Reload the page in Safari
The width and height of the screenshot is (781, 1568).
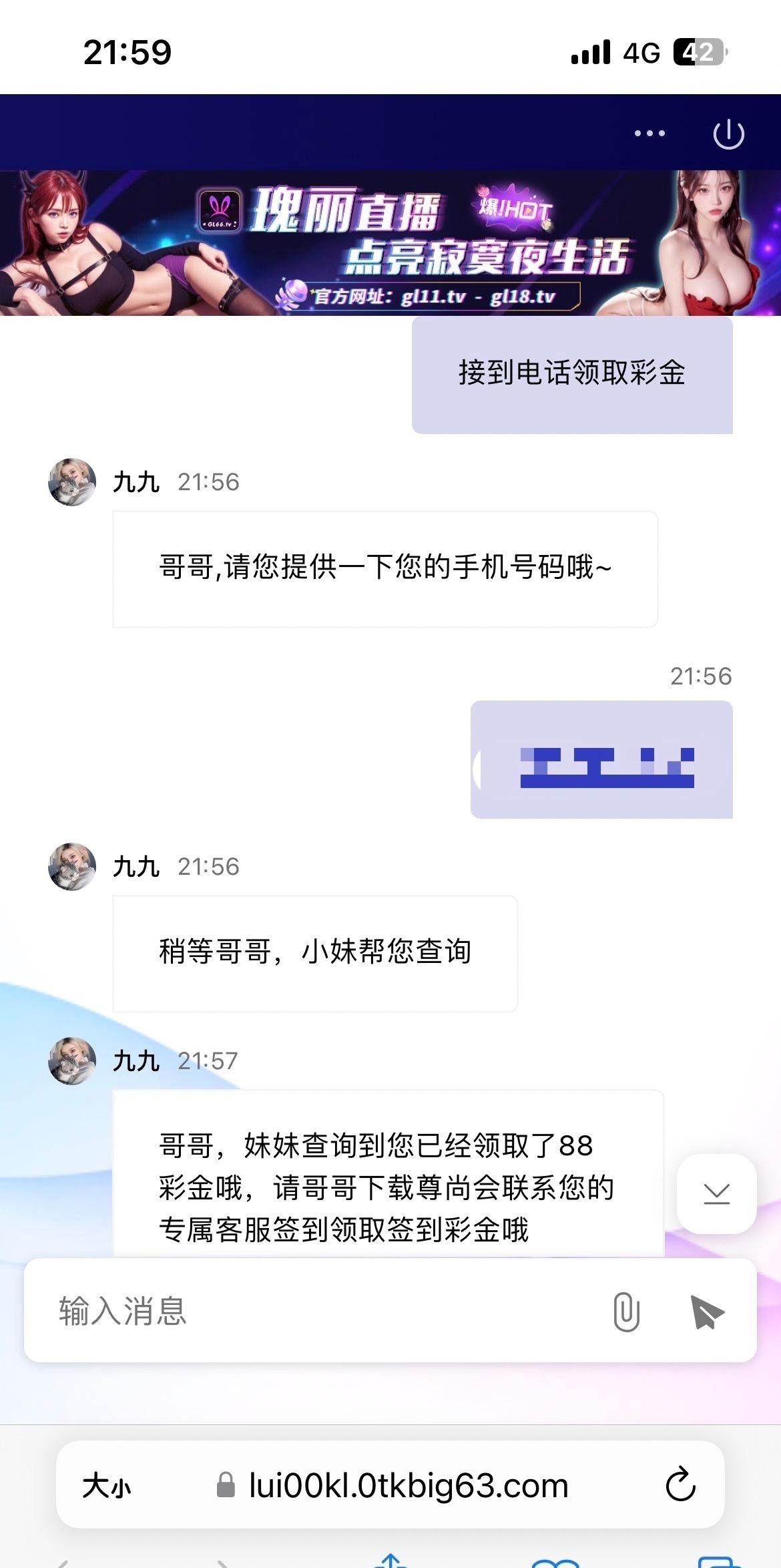click(x=680, y=1485)
